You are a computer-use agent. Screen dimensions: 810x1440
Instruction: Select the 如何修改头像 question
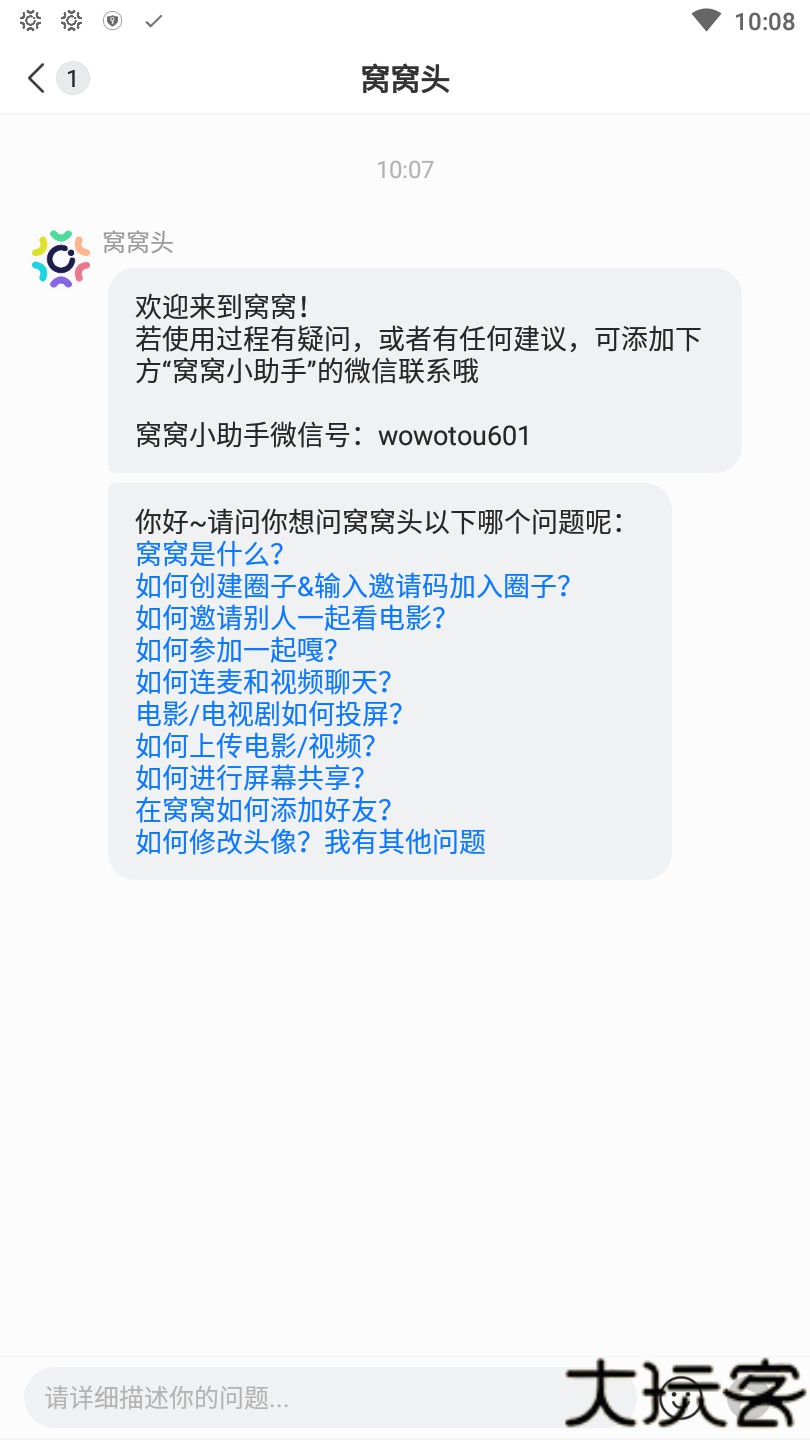[220, 843]
